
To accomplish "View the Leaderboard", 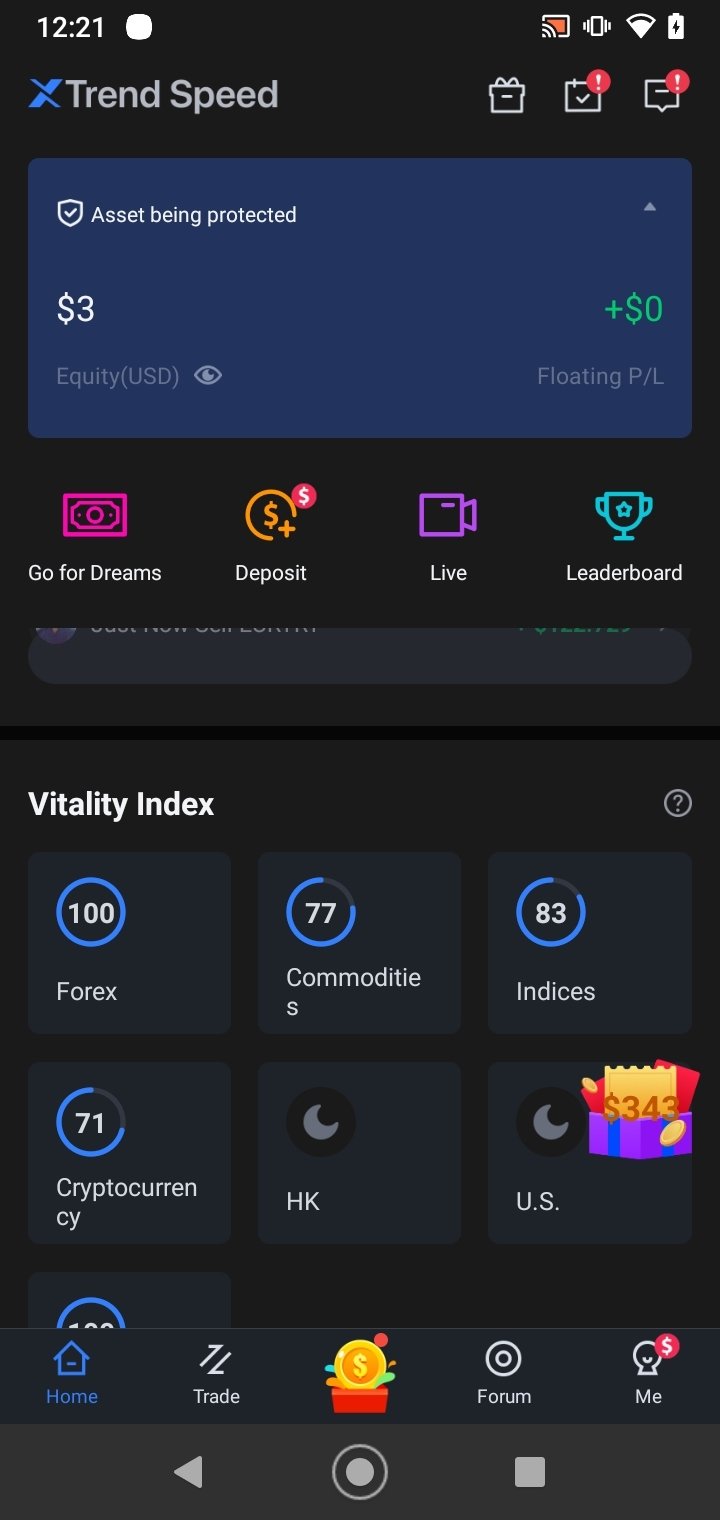I will tap(624, 538).
